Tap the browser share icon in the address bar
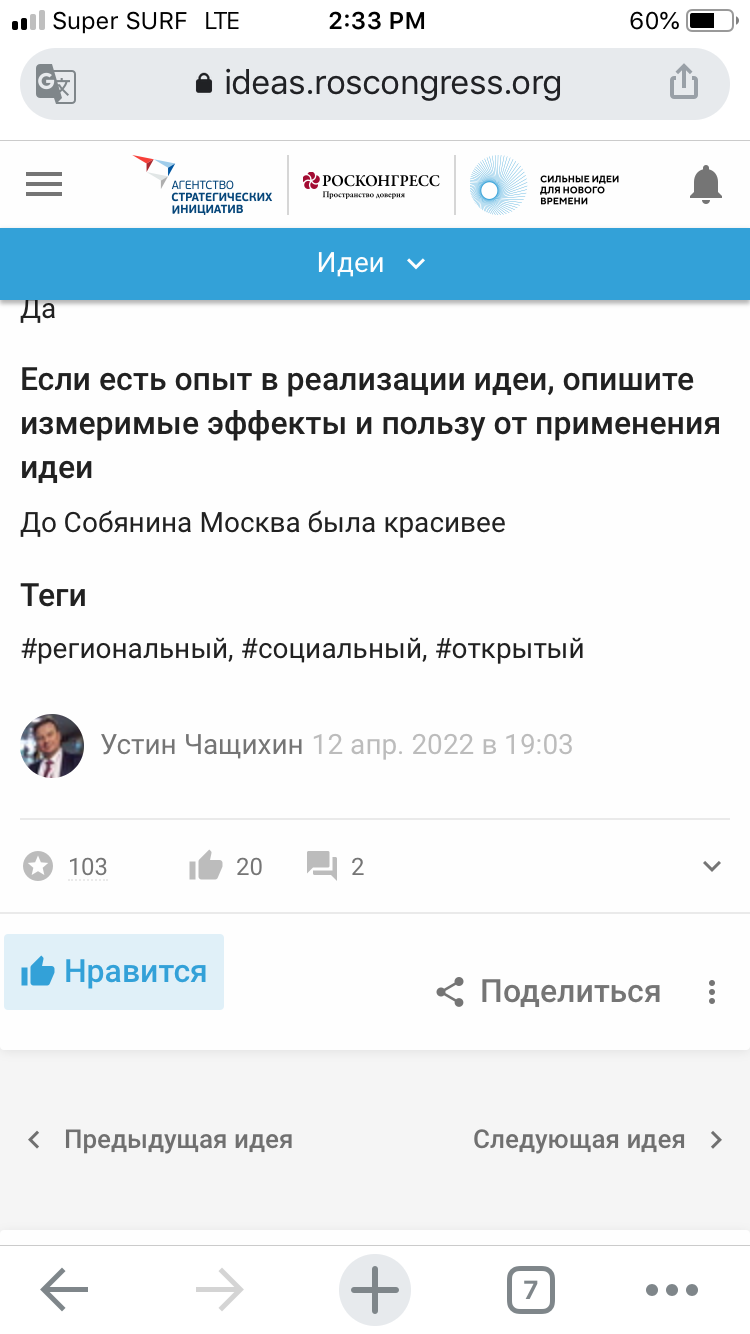The height and width of the screenshot is (1334, 750). tap(684, 82)
